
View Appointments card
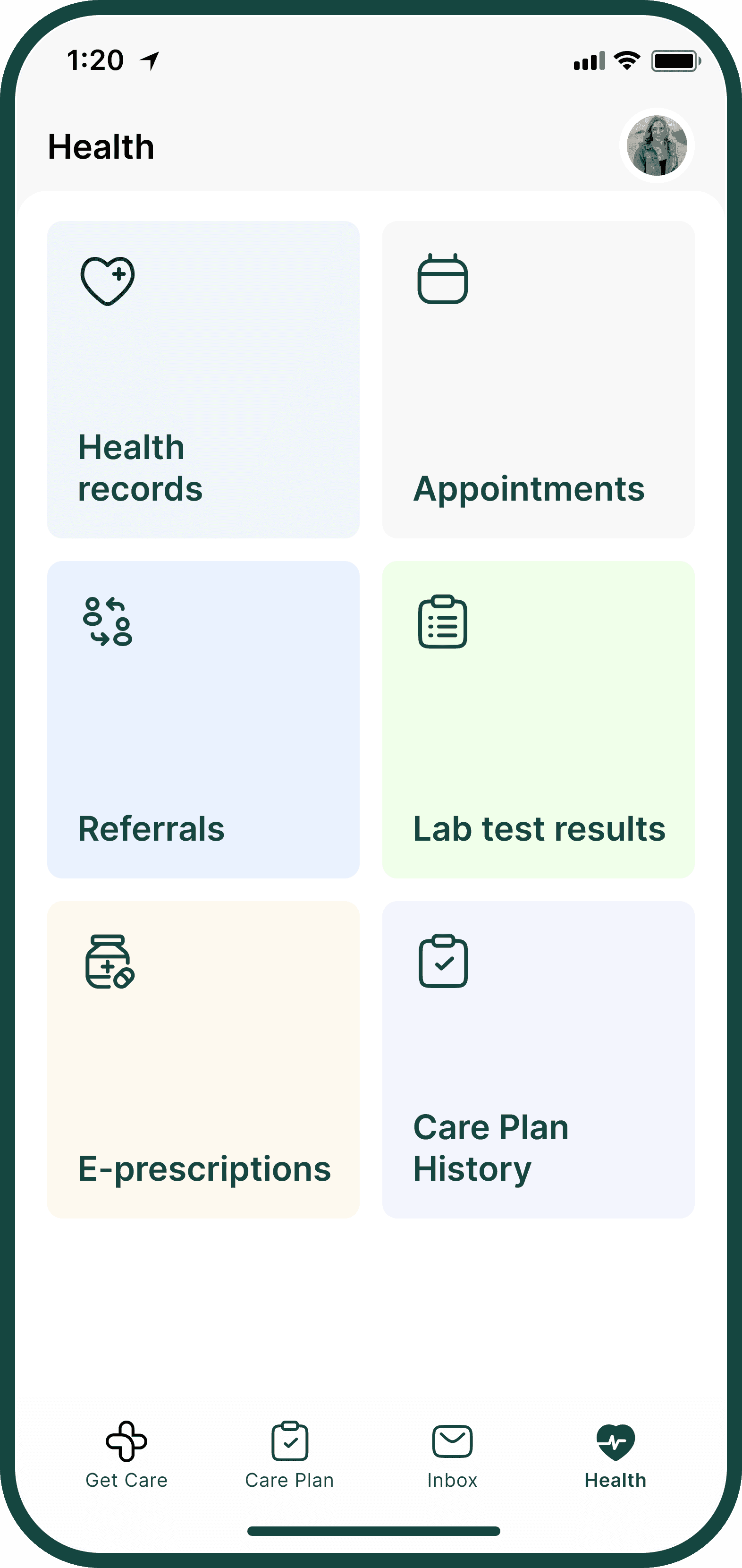[538, 379]
